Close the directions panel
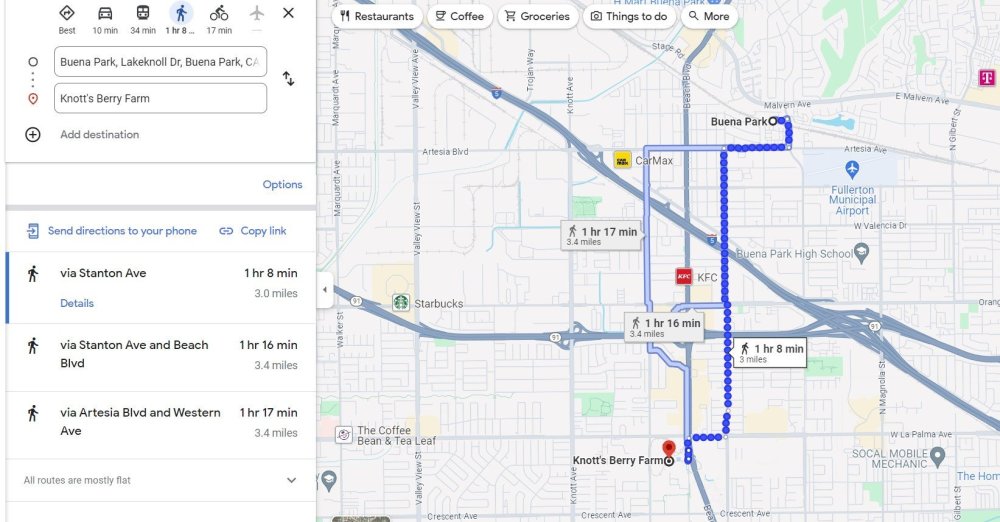This screenshot has height=522, width=1000. click(x=288, y=13)
